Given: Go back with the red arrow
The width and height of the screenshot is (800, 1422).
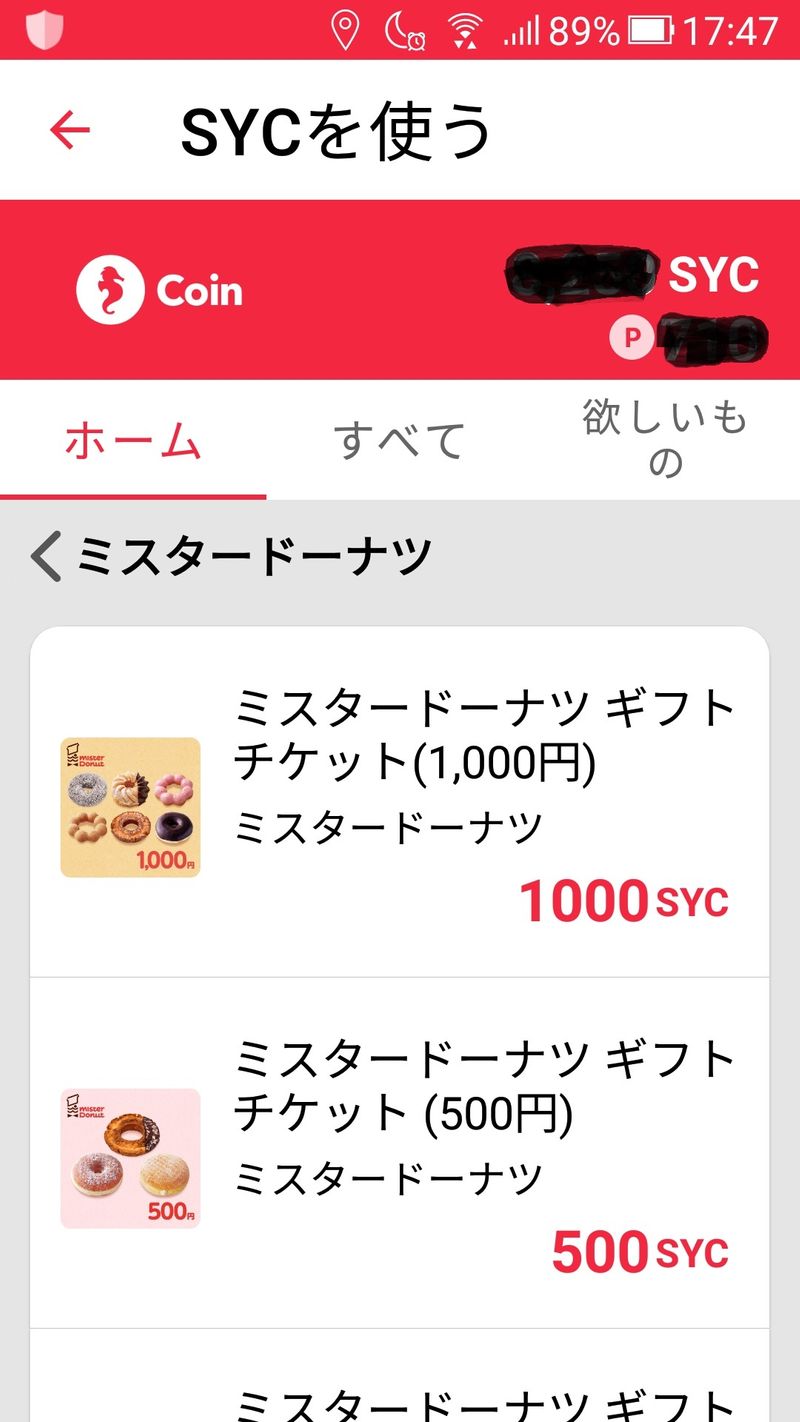Looking at the screenshot, I should (70, 130).
